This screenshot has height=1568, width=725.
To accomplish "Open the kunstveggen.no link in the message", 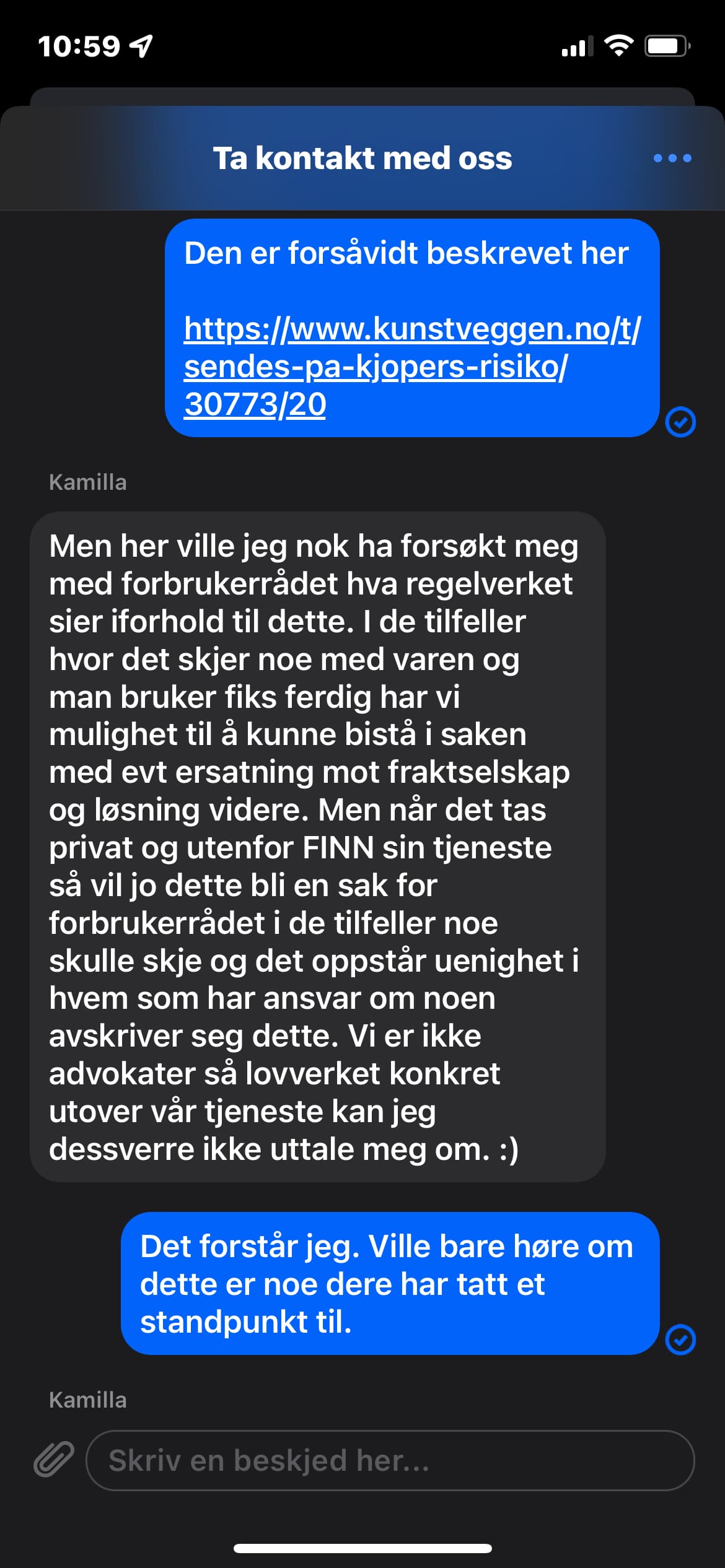I will tap(412, 367).
